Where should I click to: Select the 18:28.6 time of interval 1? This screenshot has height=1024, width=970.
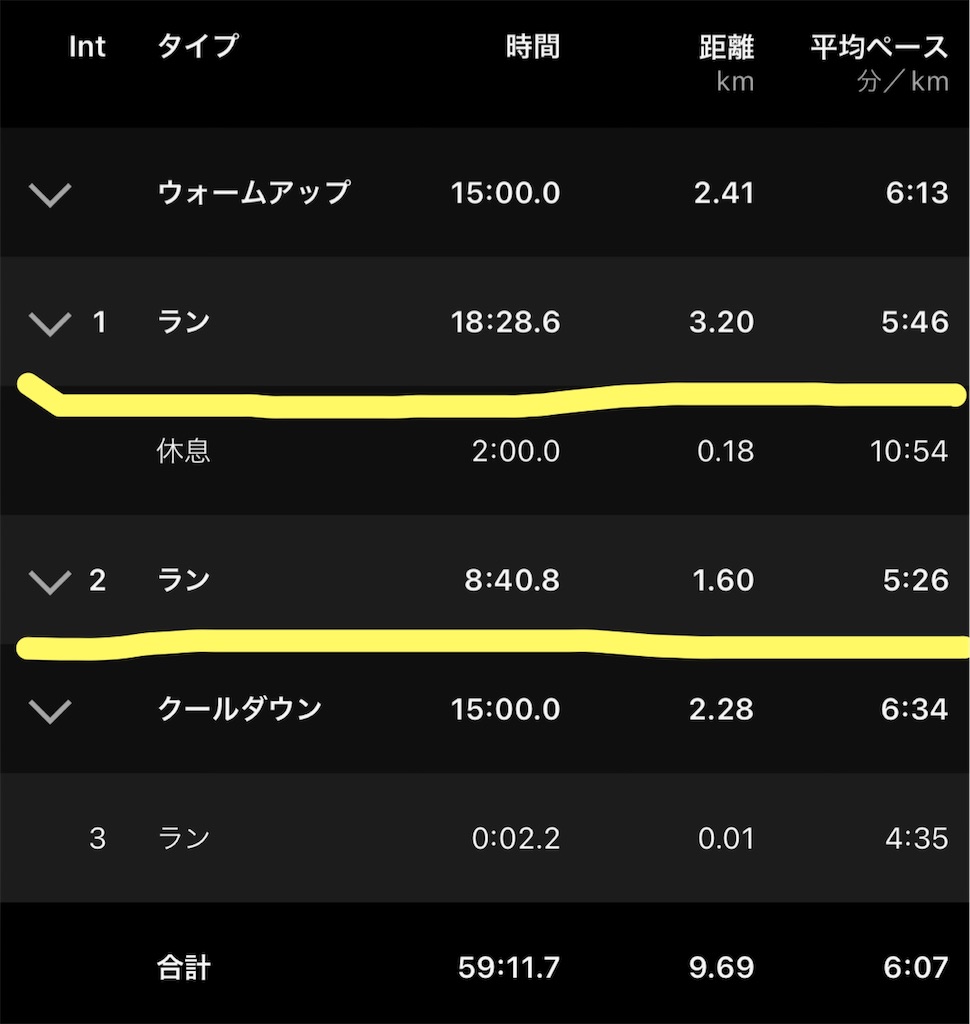tap(506, 322)
